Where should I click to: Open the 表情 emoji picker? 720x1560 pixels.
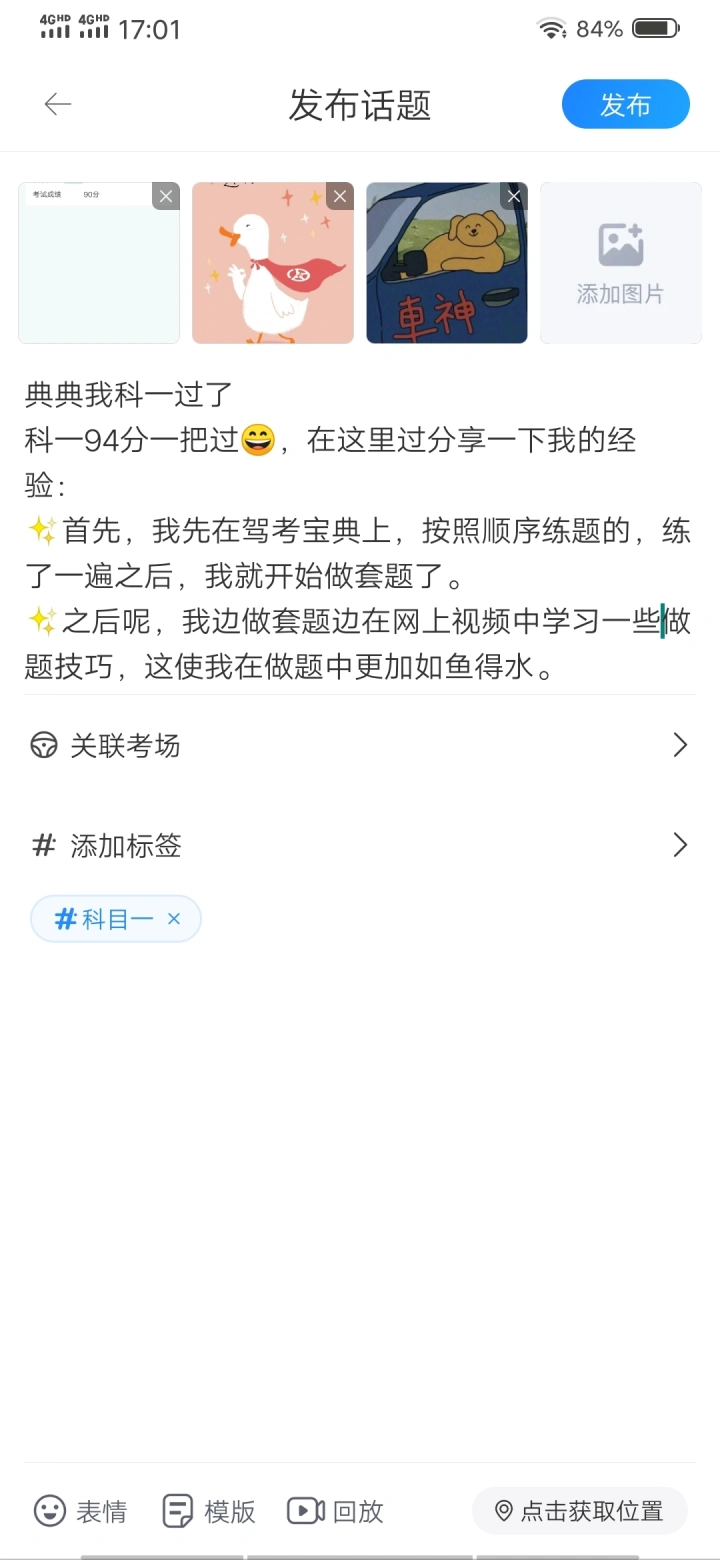pyautogui.click(x=80, y=1511)
